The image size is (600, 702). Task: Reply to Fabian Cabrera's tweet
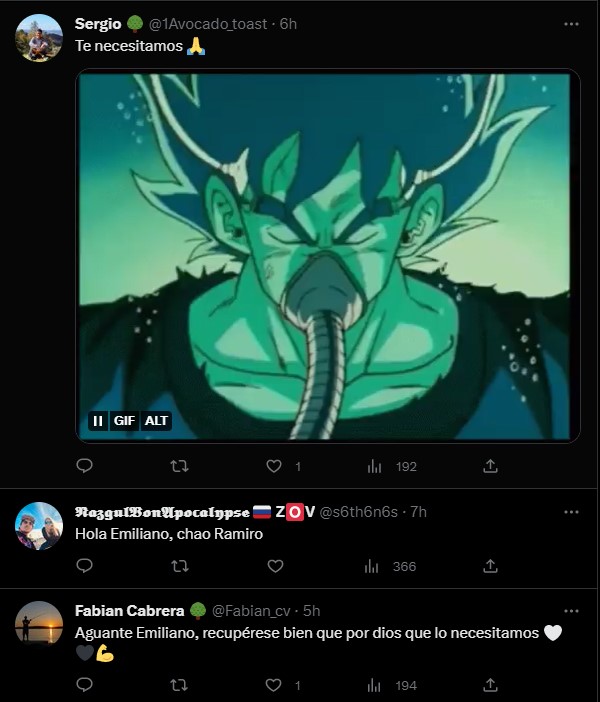pos(85,685)
